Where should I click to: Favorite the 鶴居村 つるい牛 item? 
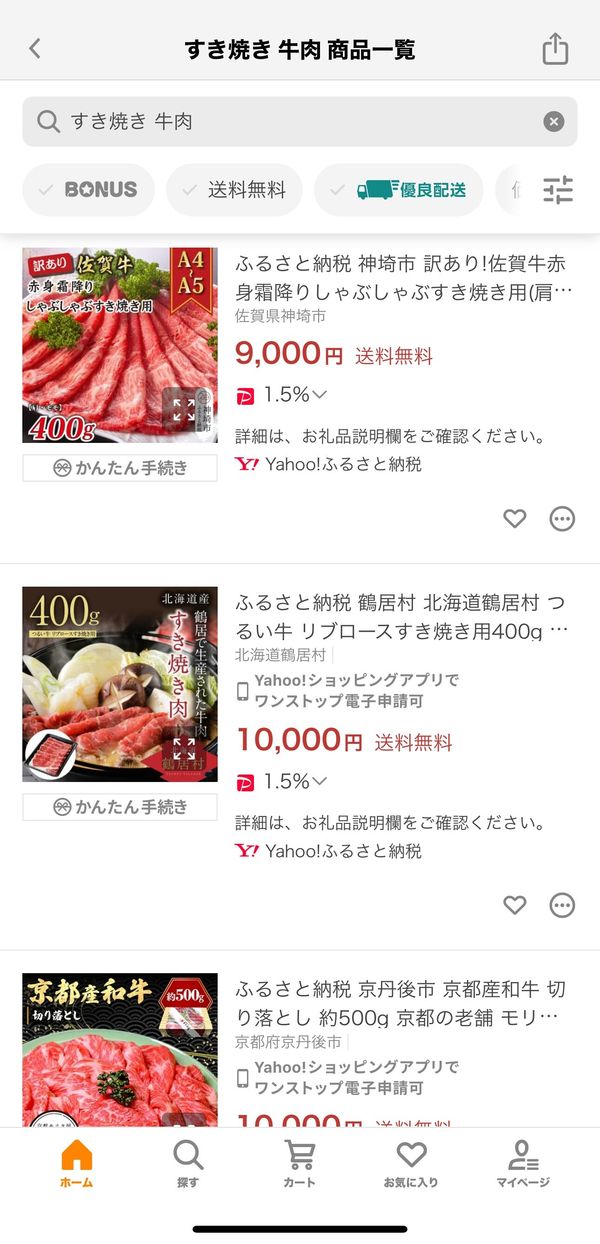[514, 905]
